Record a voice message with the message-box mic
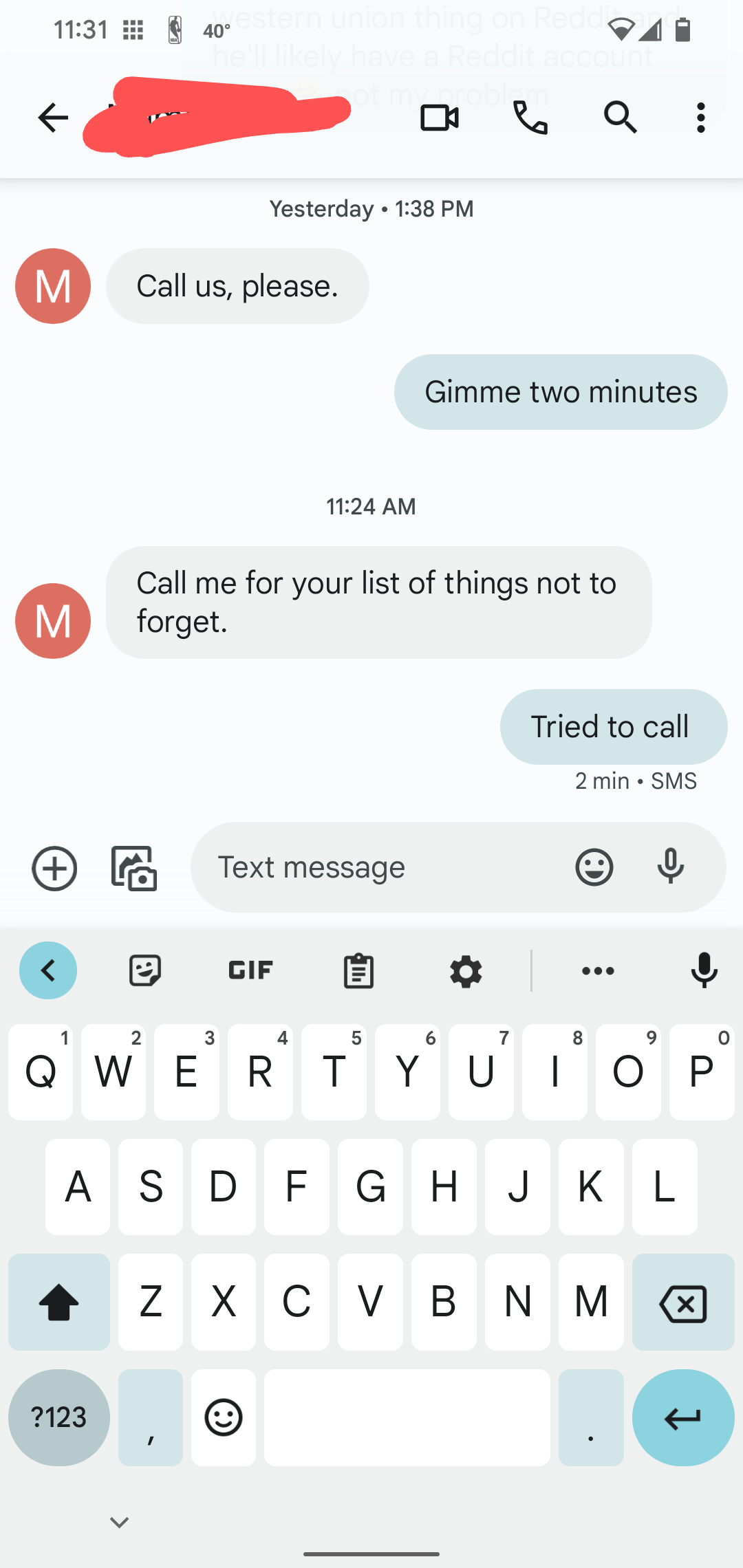743x1568 pixels. [671, 867]
